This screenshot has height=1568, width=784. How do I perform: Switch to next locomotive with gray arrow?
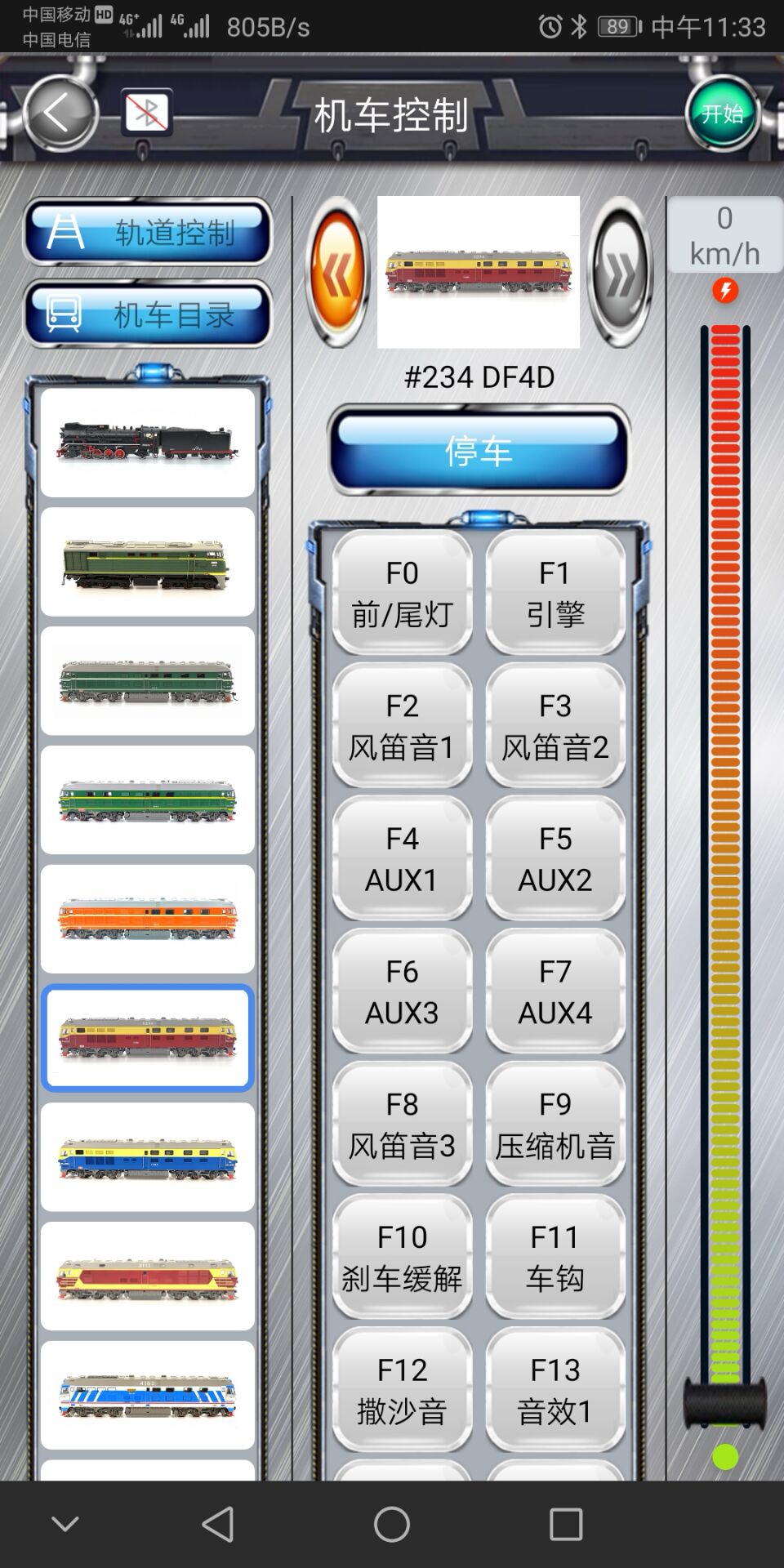[620, 273]
